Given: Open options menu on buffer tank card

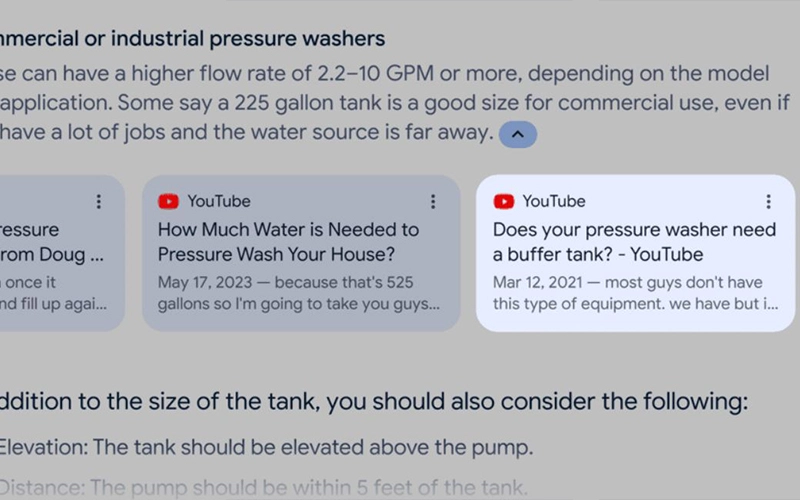Looking at the screenshot, I should click(x=768, y=202).
